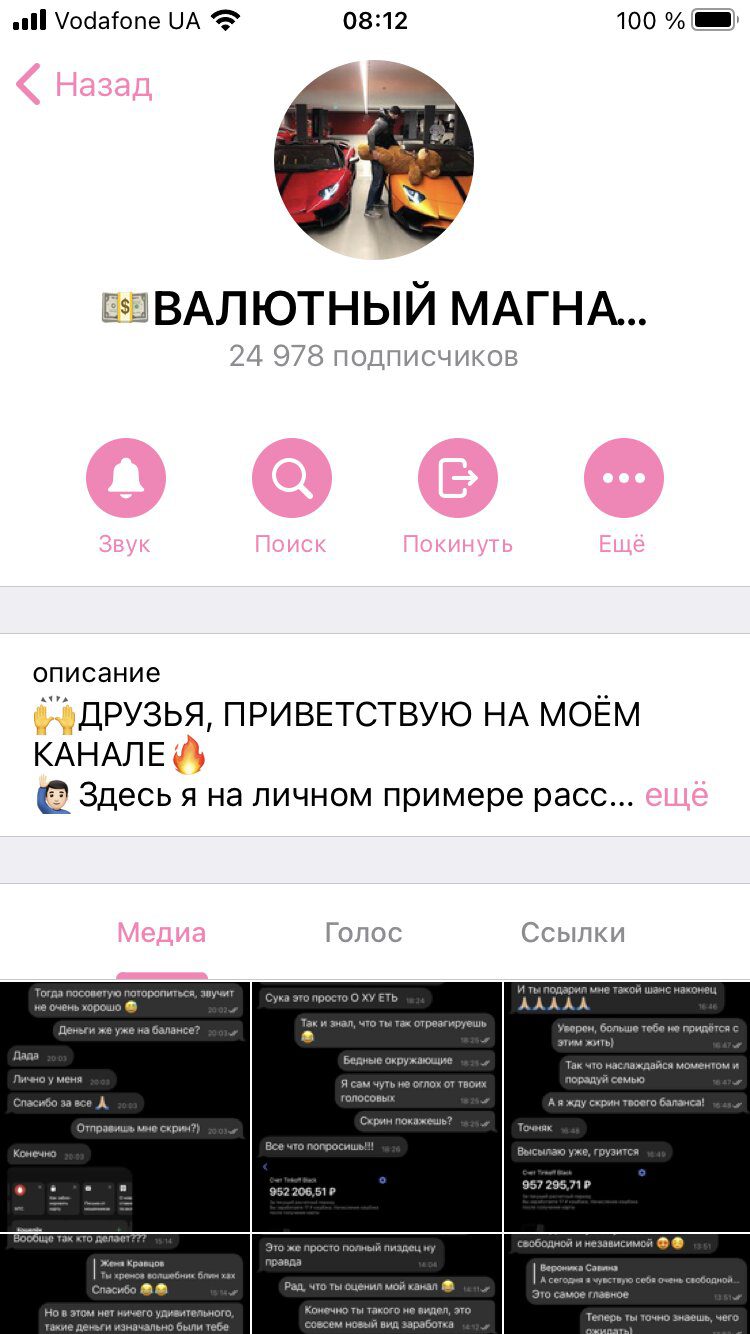This screenshot has width=750, height=1334.
Task: Open the media tile showing 952 206,51 ₽
Action: [375, 1106]
